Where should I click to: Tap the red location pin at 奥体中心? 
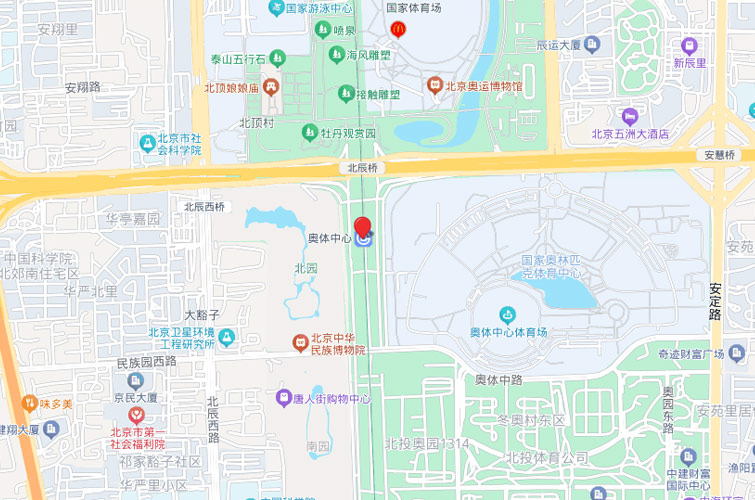pos(363,226)
